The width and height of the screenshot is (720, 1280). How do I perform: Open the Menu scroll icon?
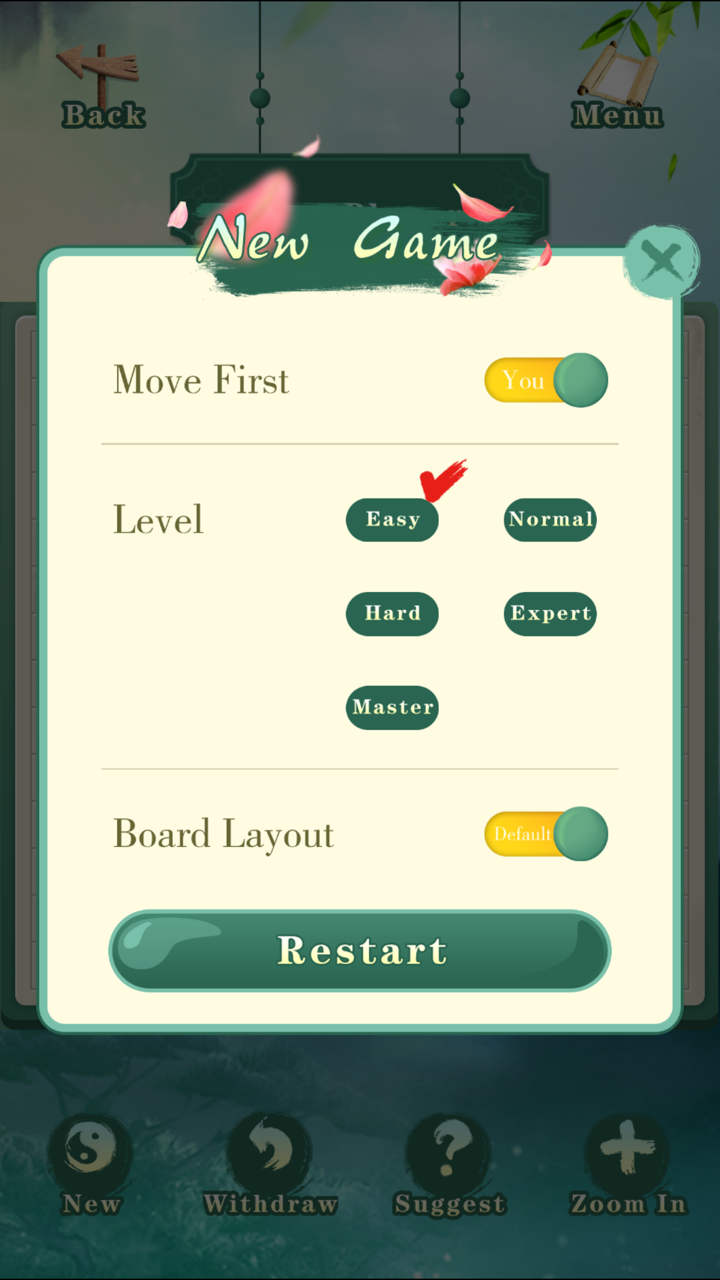tap(620, 70)
